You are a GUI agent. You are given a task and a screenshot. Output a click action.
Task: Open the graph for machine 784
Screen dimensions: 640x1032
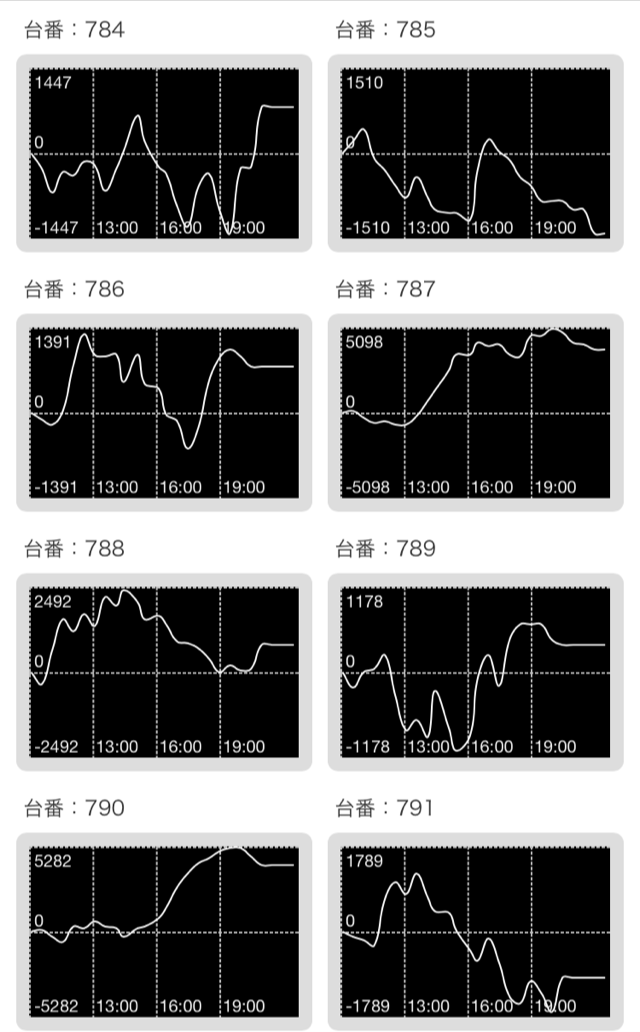click(x=164, y=153)
